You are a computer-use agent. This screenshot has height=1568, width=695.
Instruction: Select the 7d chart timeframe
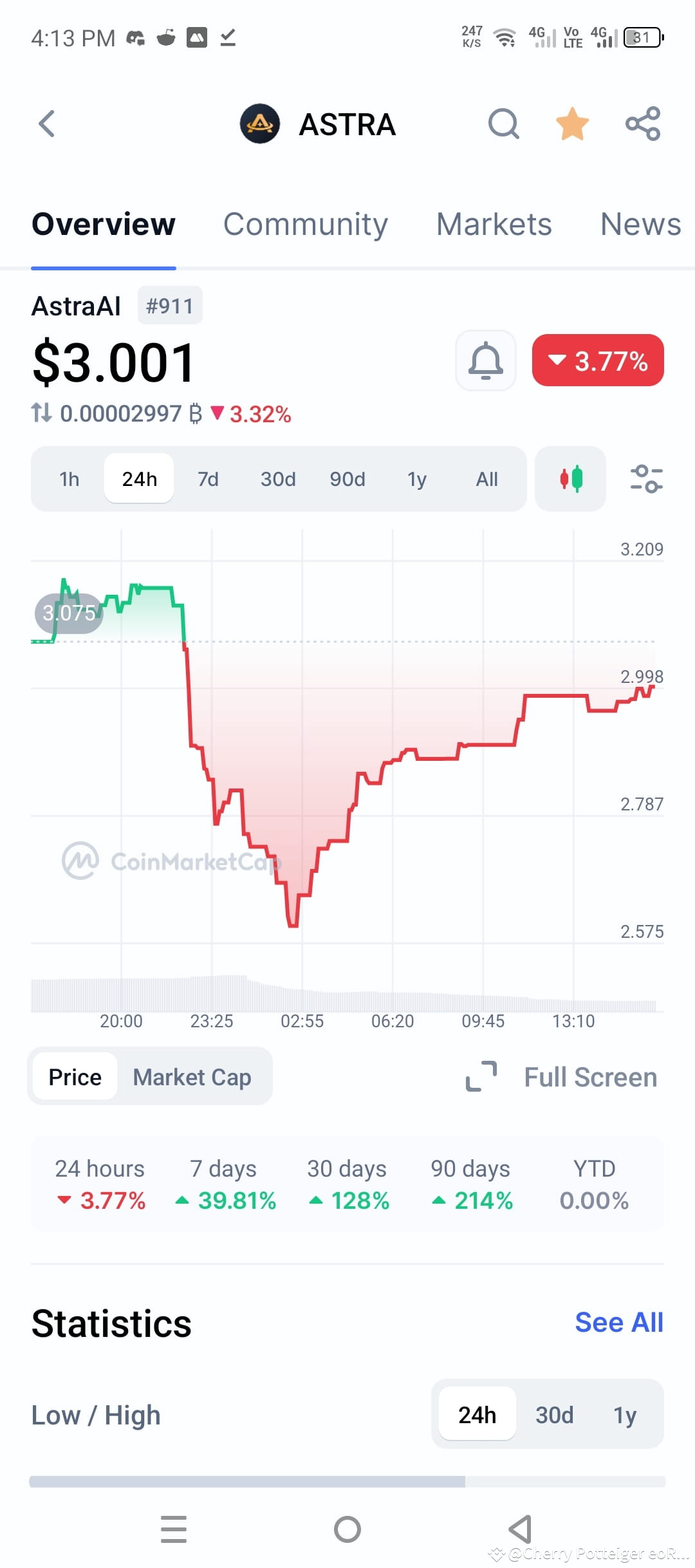coord(208,479)
